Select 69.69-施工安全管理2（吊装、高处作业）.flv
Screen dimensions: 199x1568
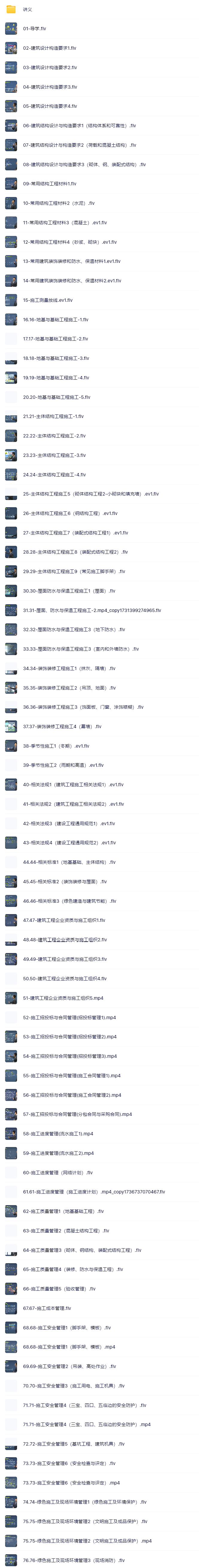(x=69, y=1366)
